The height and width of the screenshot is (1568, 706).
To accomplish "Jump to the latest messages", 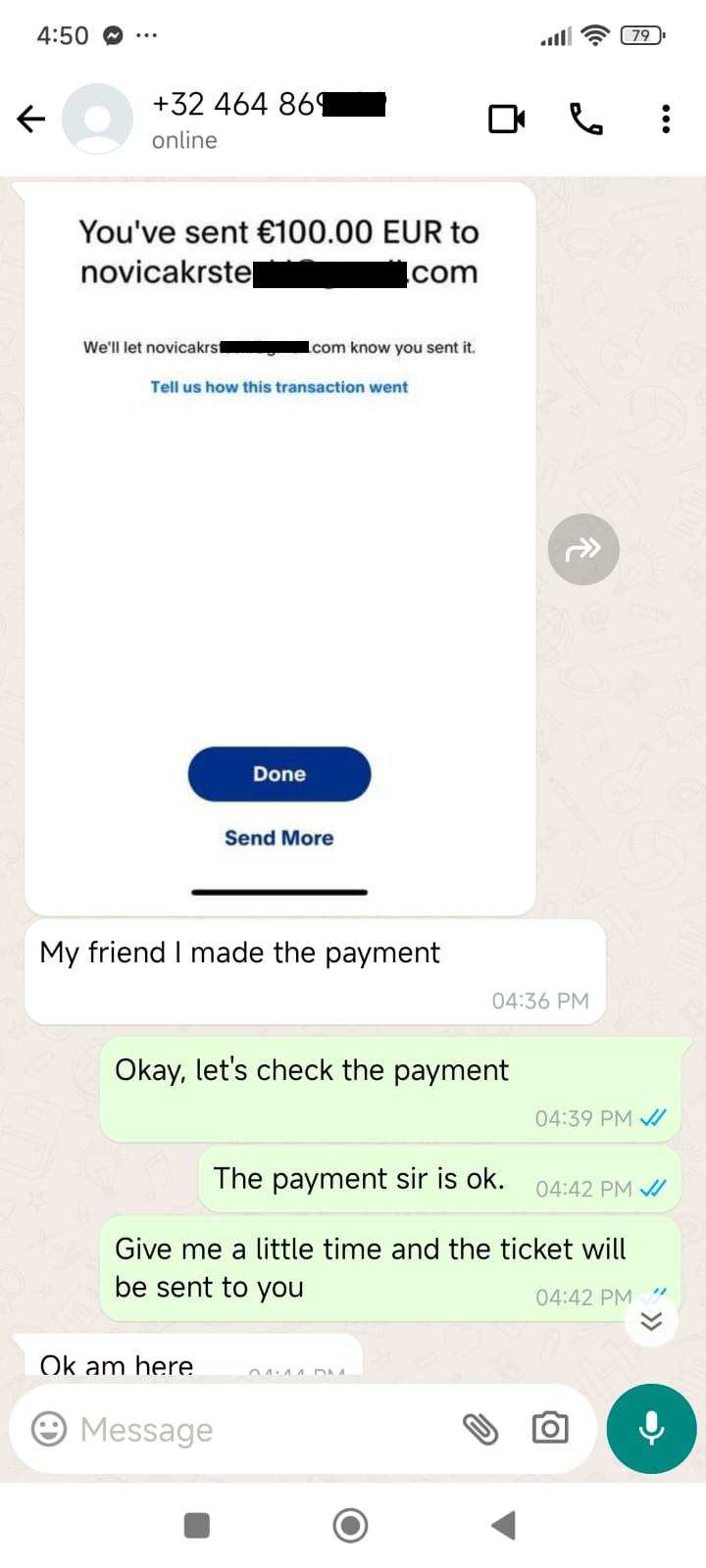I will (651, 1321).
